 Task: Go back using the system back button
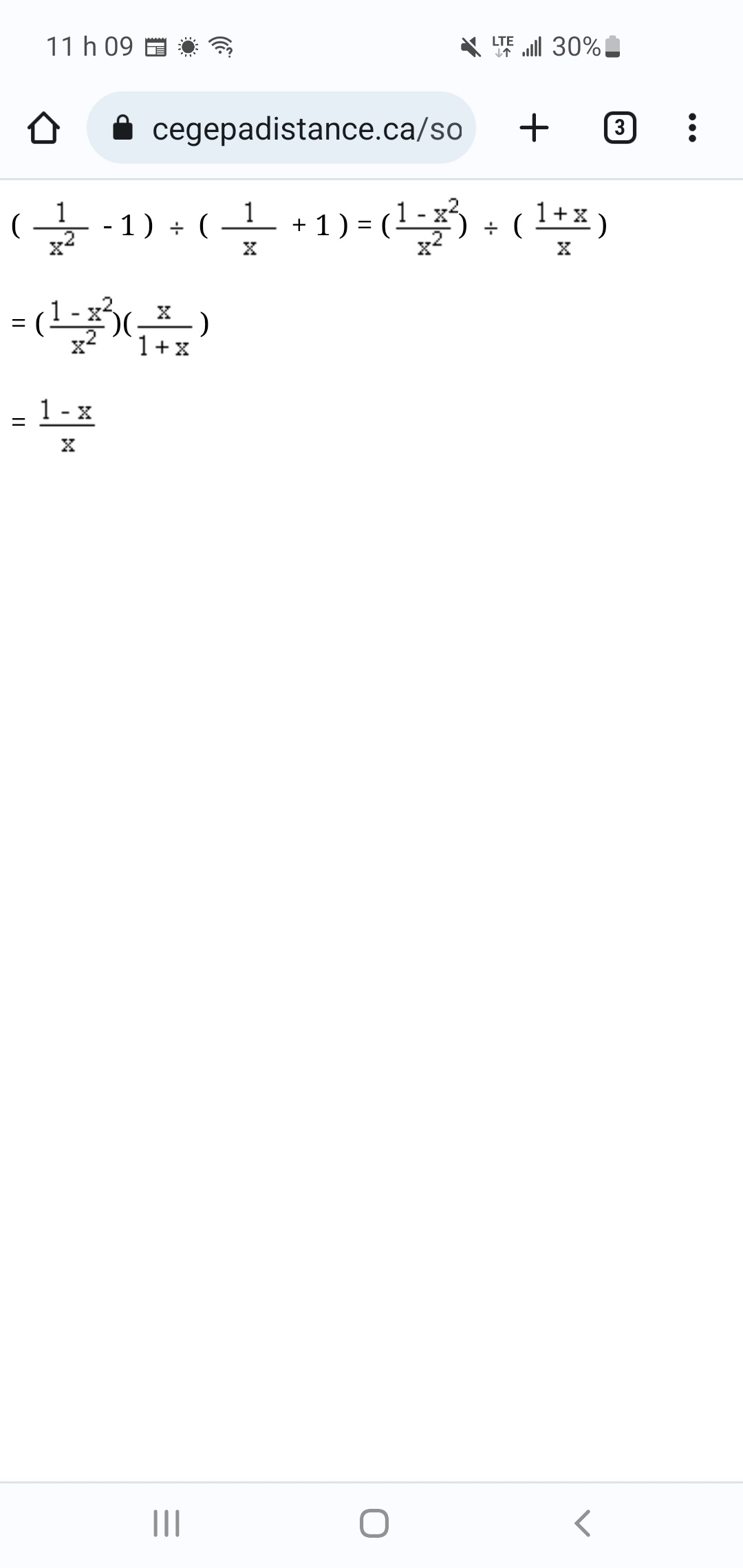click(x=582, y=1523)
